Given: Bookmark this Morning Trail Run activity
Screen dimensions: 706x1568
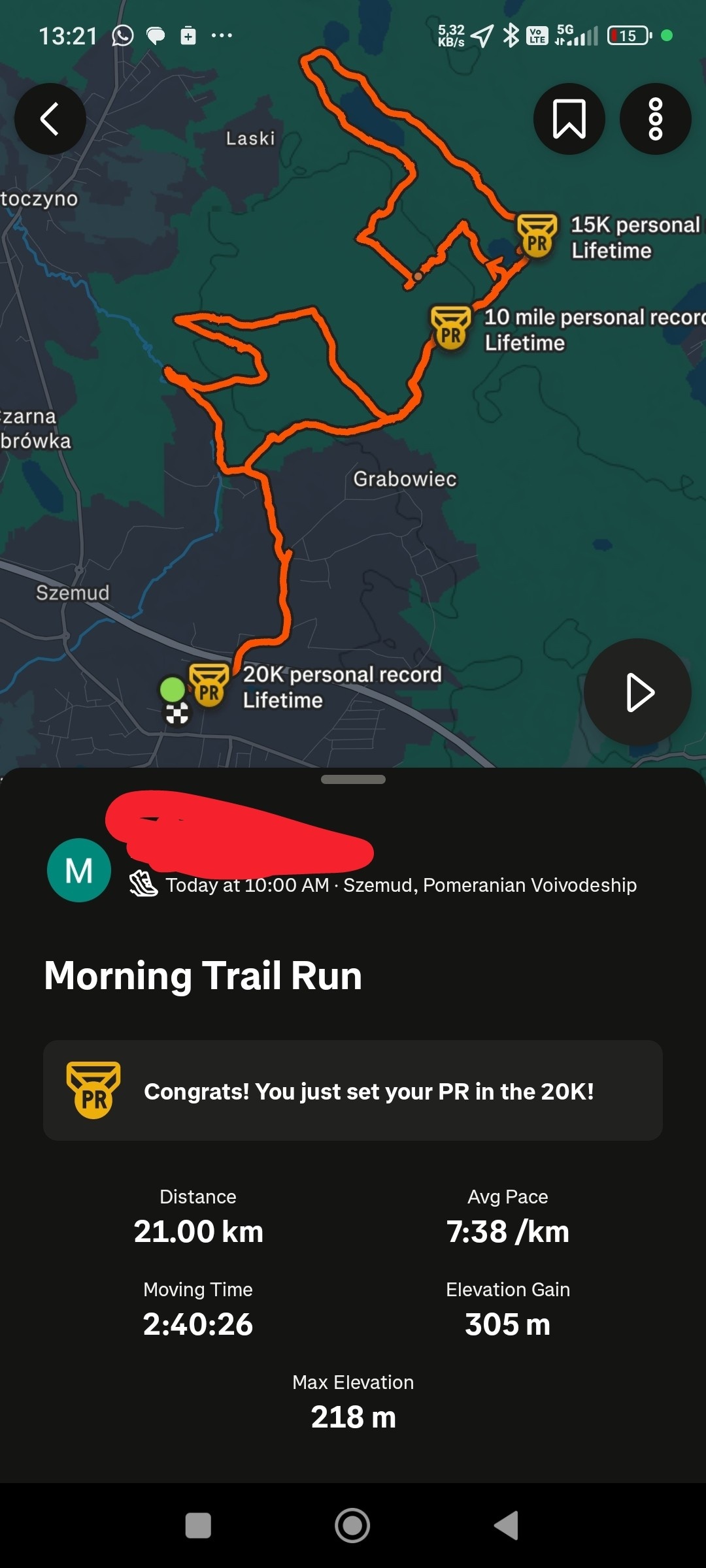Looking at the screenshot, I should [x=569, y=119].
